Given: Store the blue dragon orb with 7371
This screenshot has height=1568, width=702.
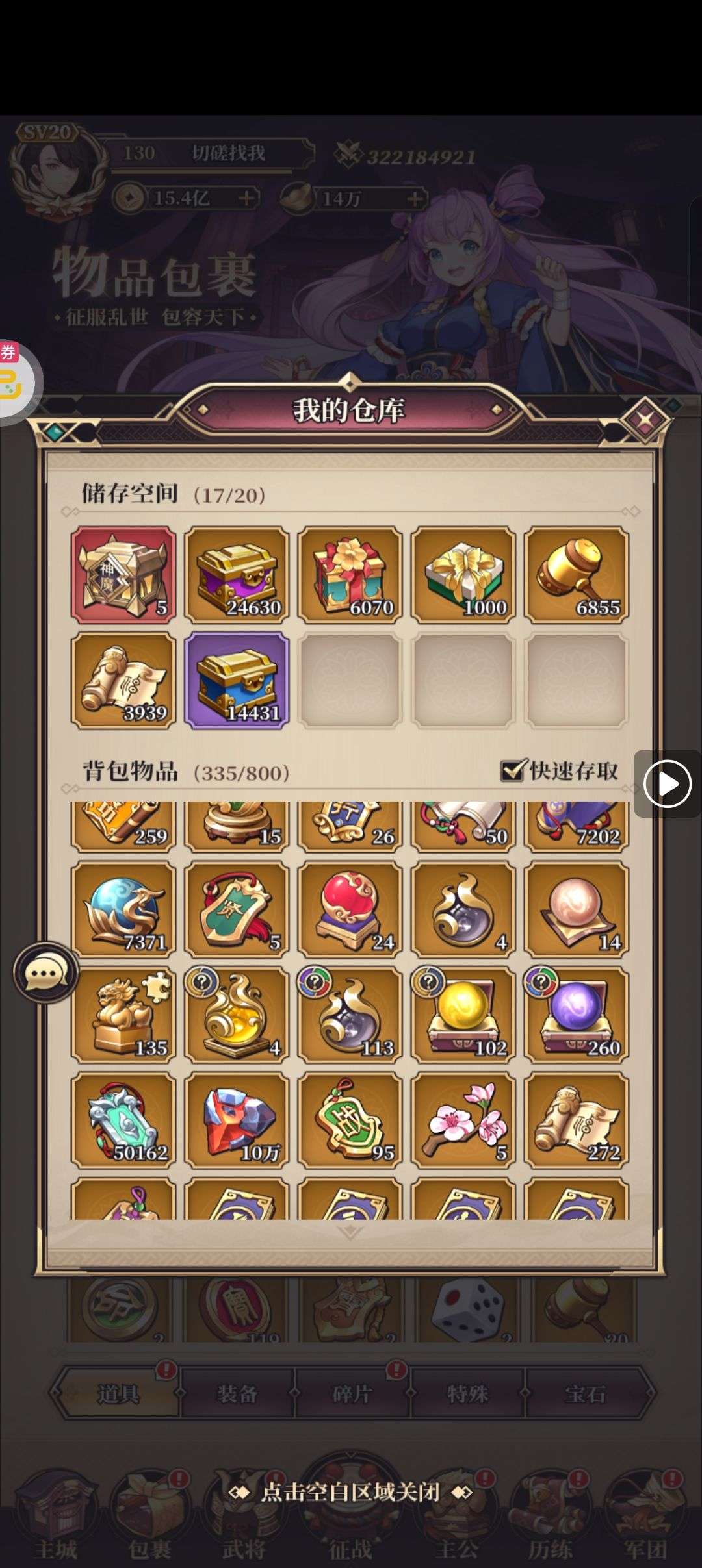Looking at the screenshot, I should point(123,909).
